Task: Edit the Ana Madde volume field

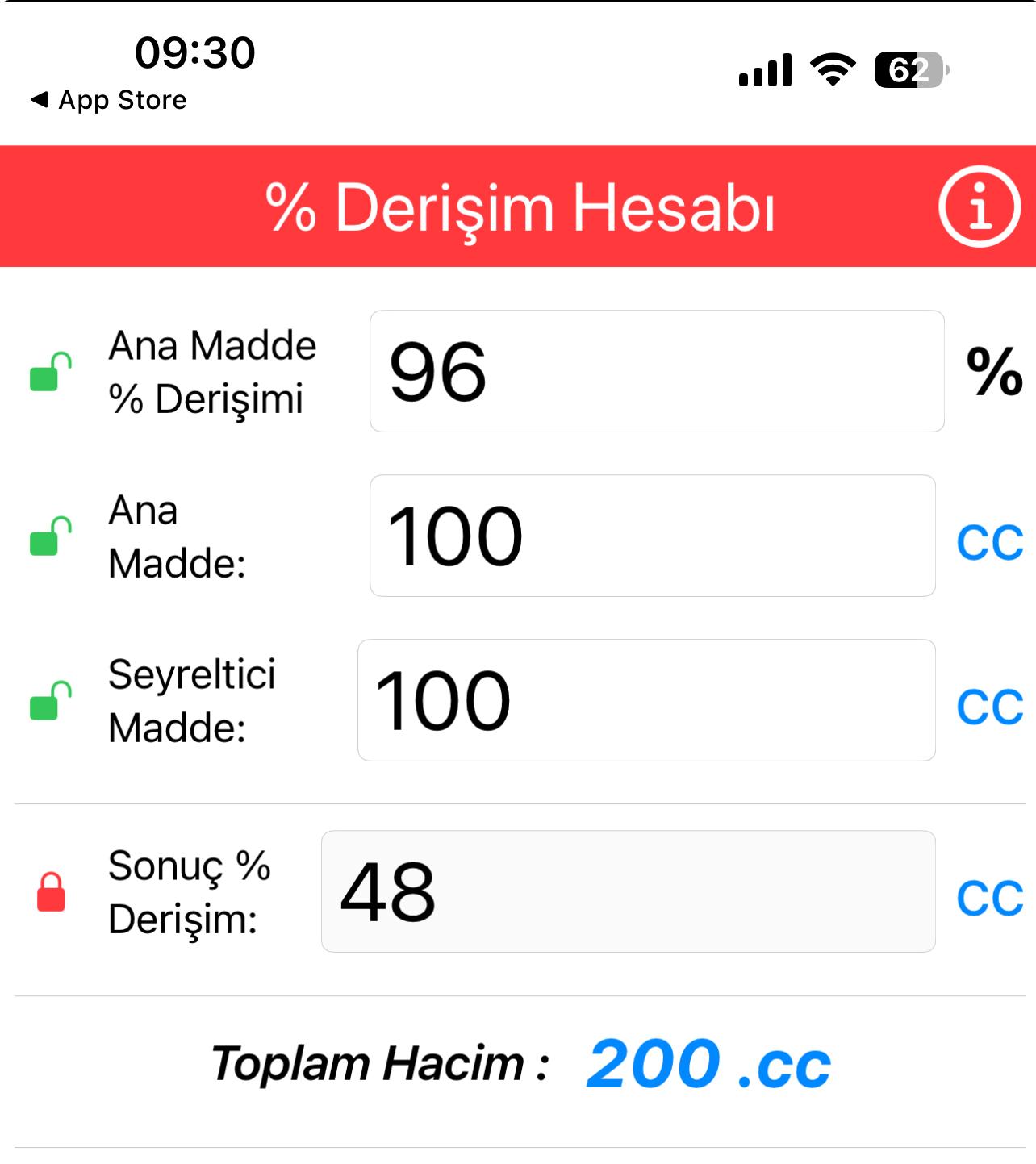Action: tap(653, 536)
